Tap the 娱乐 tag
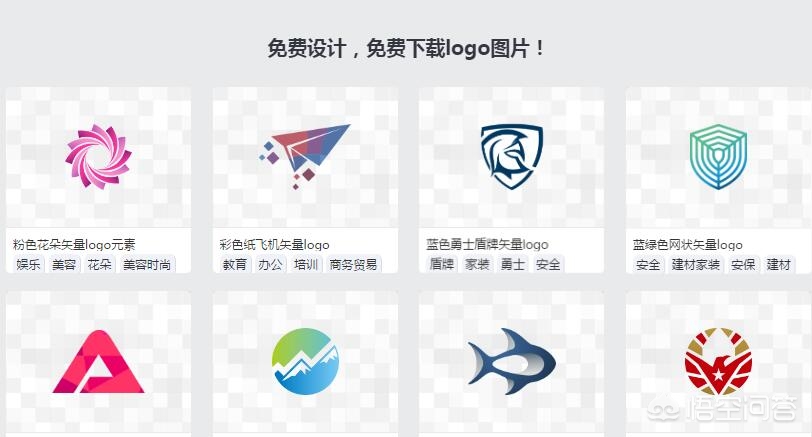The width and height of the screenshot is (812, 437). pyautogui.click(x=29, y=265)
